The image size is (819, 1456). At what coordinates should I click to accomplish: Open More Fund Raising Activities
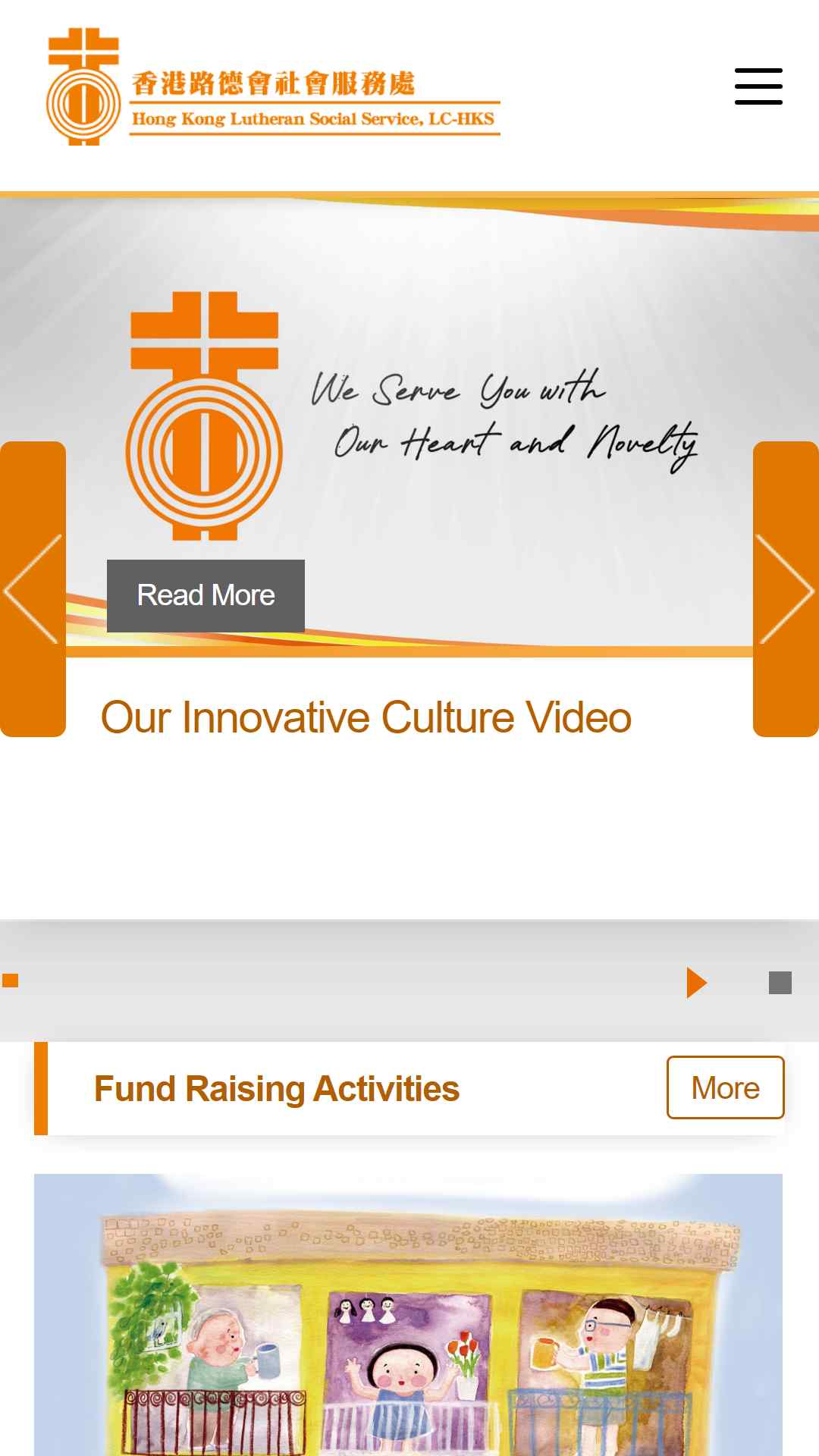click(x=725, y=1087)
